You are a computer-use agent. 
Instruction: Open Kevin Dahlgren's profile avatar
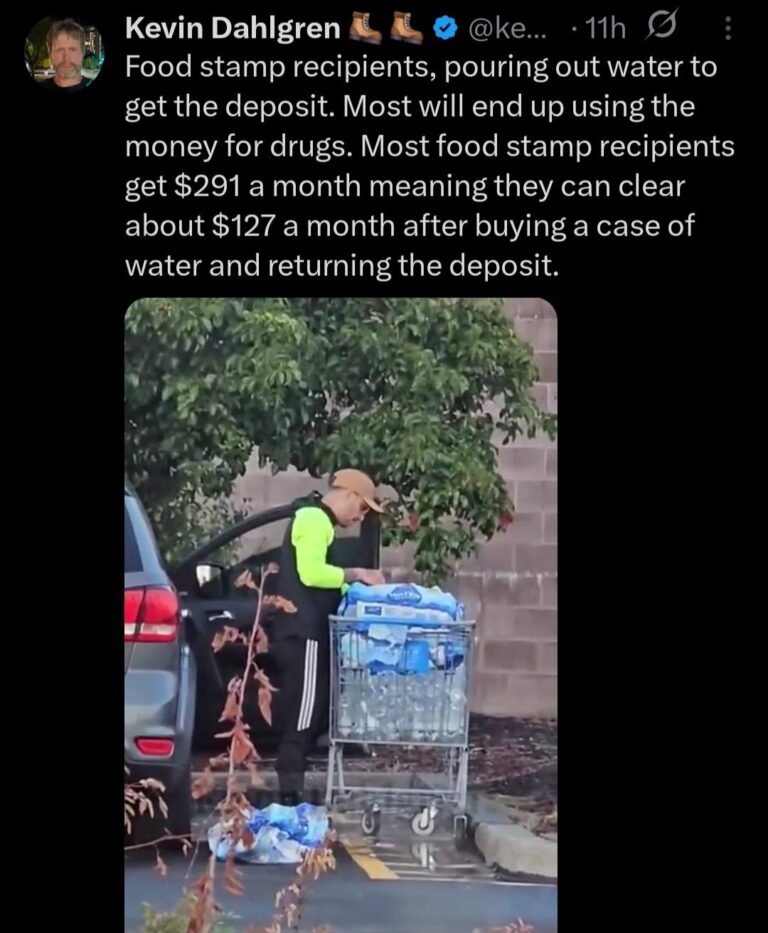64,54
